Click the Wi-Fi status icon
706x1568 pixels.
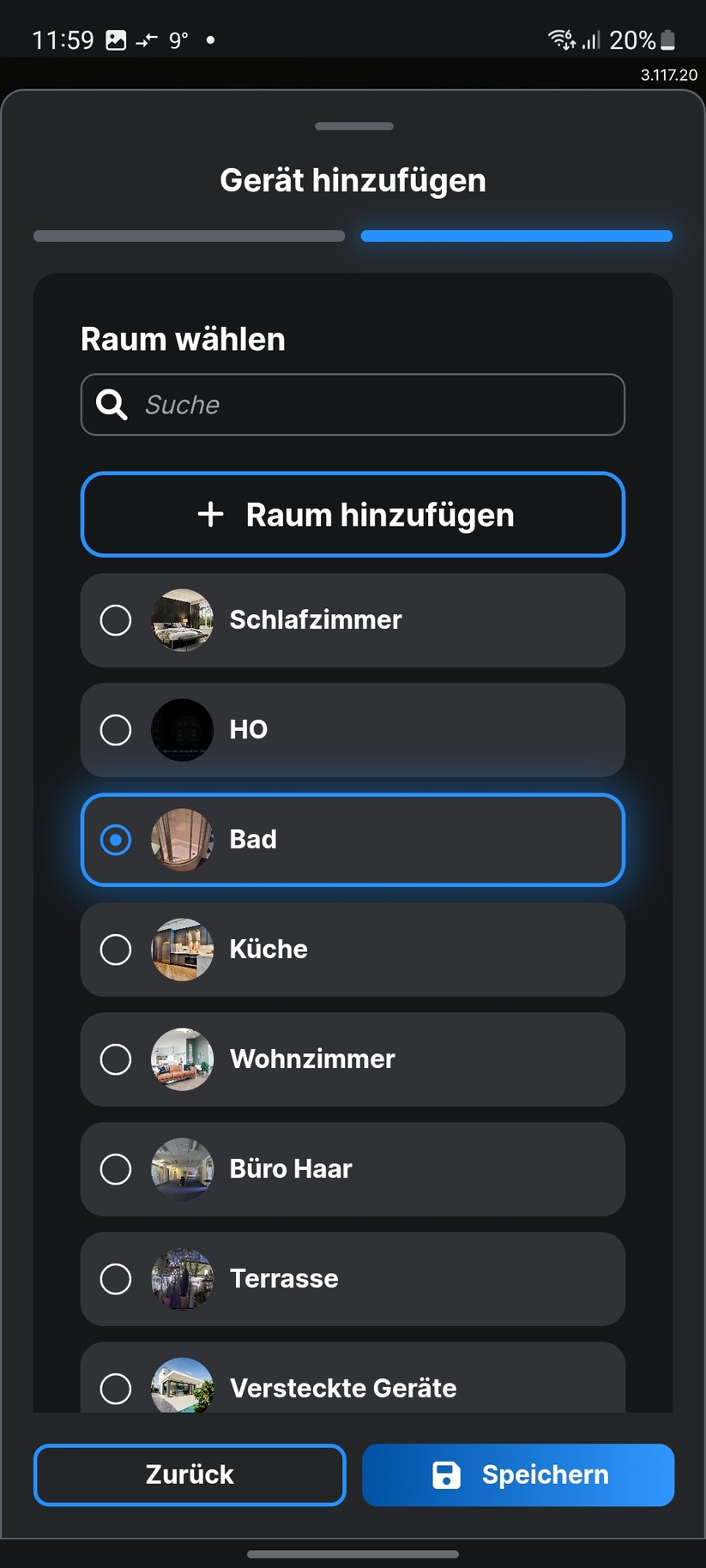[559, 39]
